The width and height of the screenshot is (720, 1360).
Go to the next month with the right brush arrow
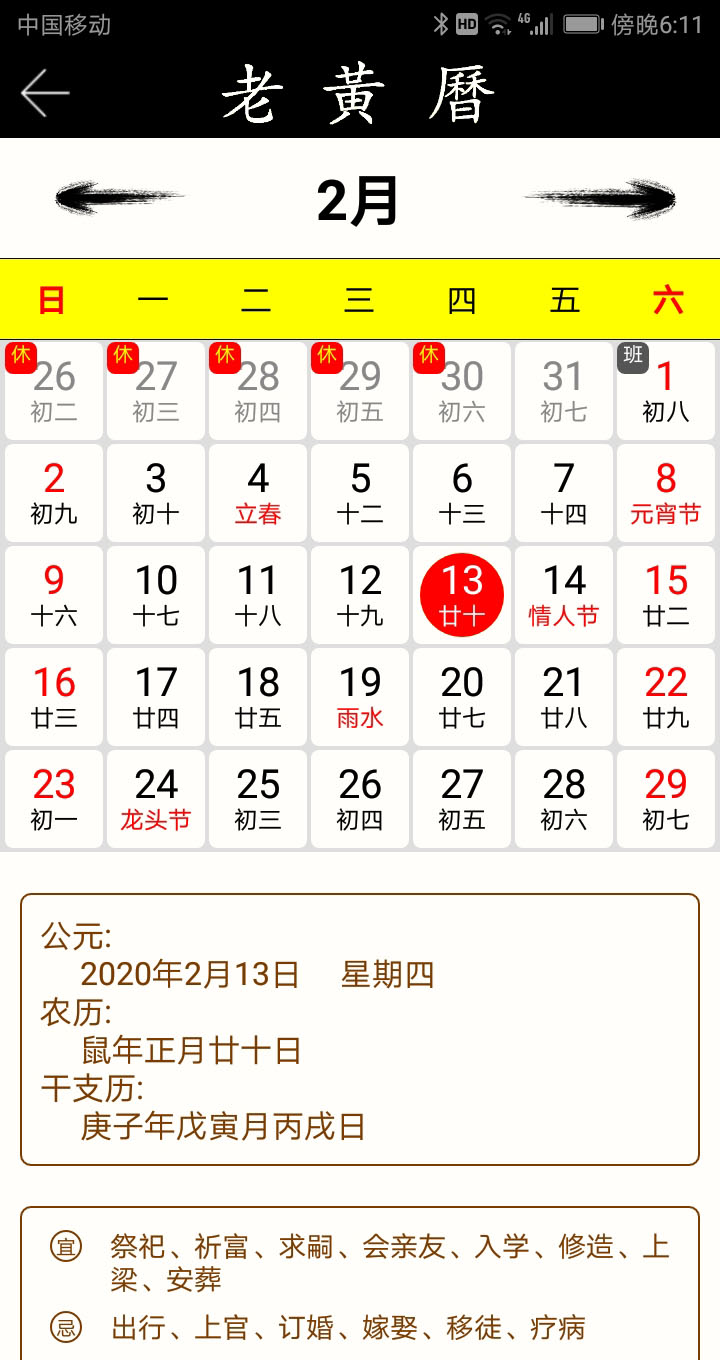tap(600, 198)
